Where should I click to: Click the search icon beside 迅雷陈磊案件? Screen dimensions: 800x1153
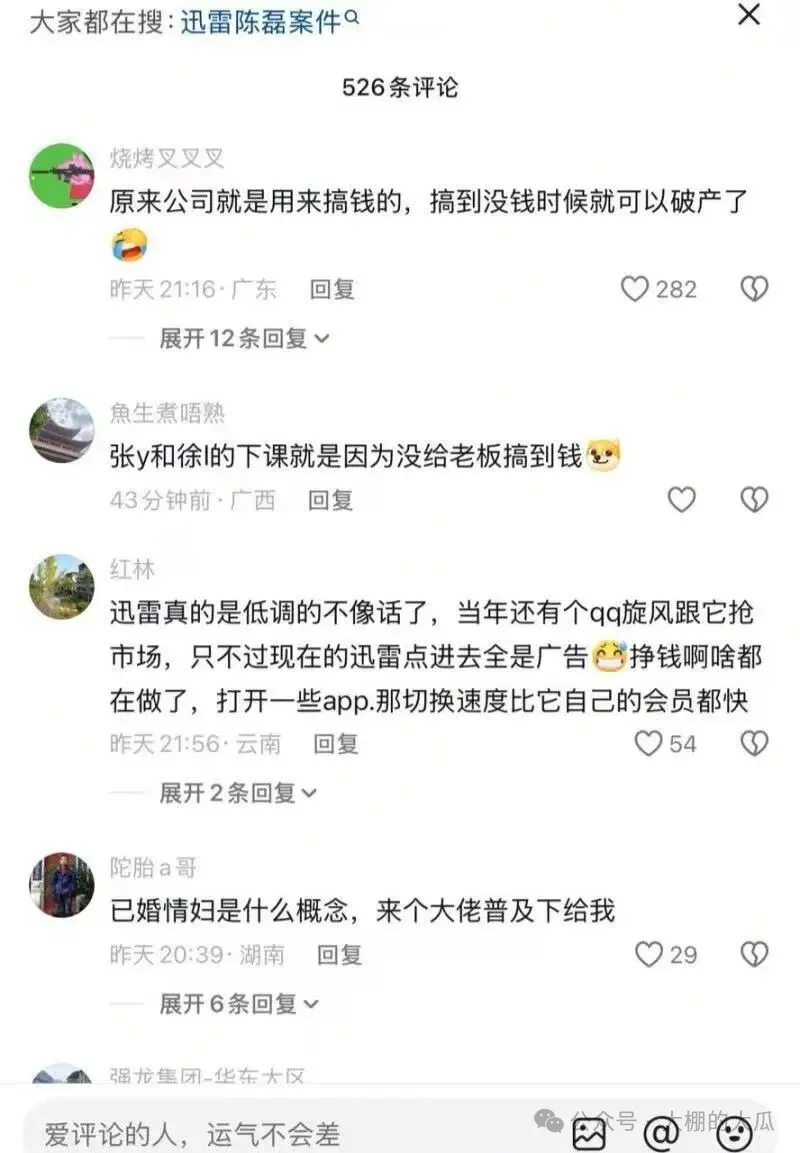tap(352, 17)
